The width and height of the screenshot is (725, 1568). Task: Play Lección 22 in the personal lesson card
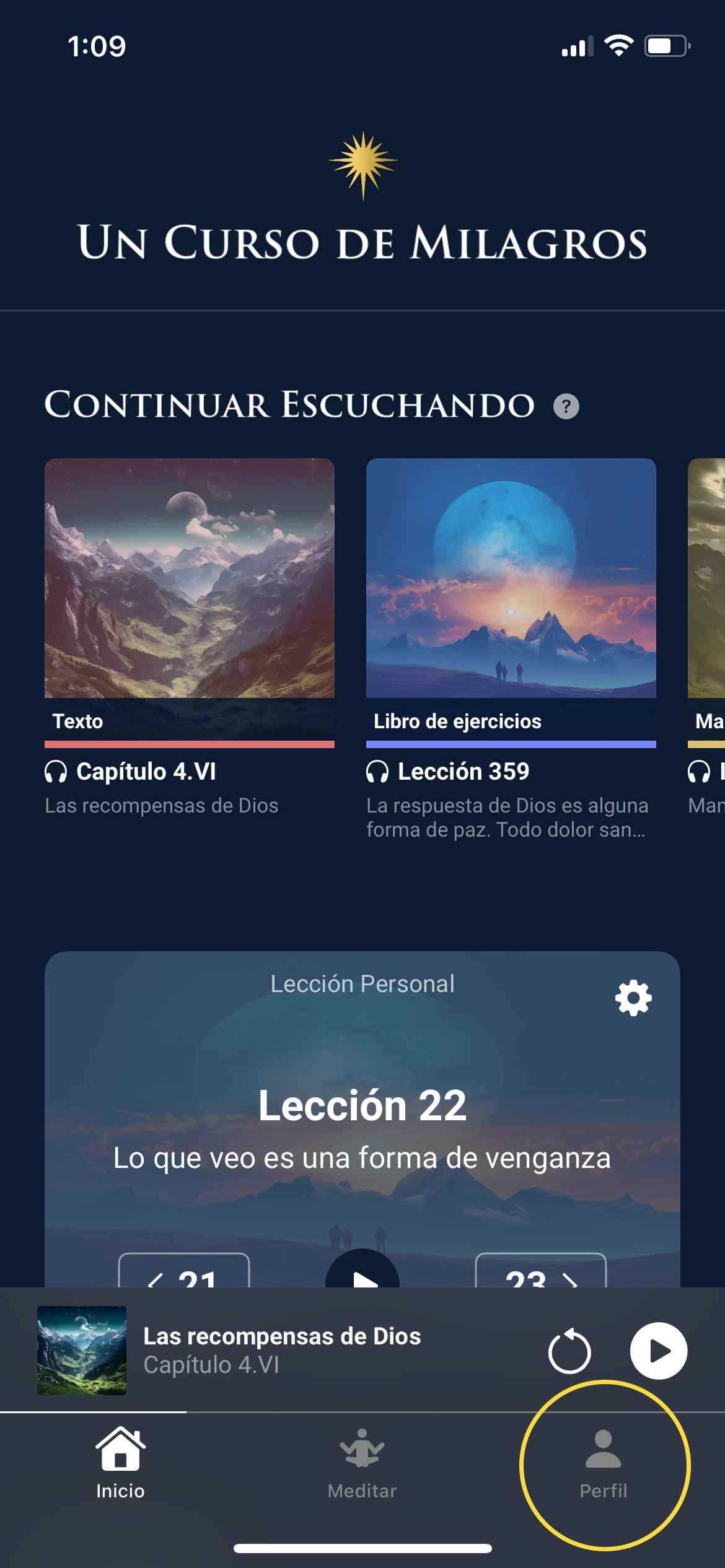[x=362, y=1273]
